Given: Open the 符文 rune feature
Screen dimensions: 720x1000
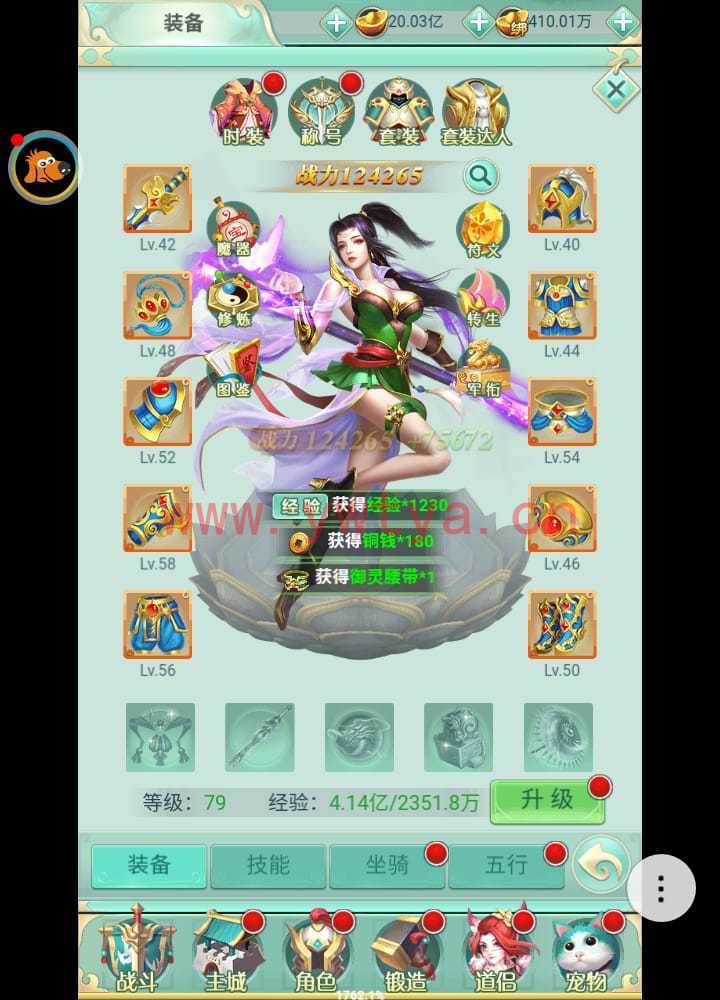Looking at the screenshot, I should (x=483, y=230).
